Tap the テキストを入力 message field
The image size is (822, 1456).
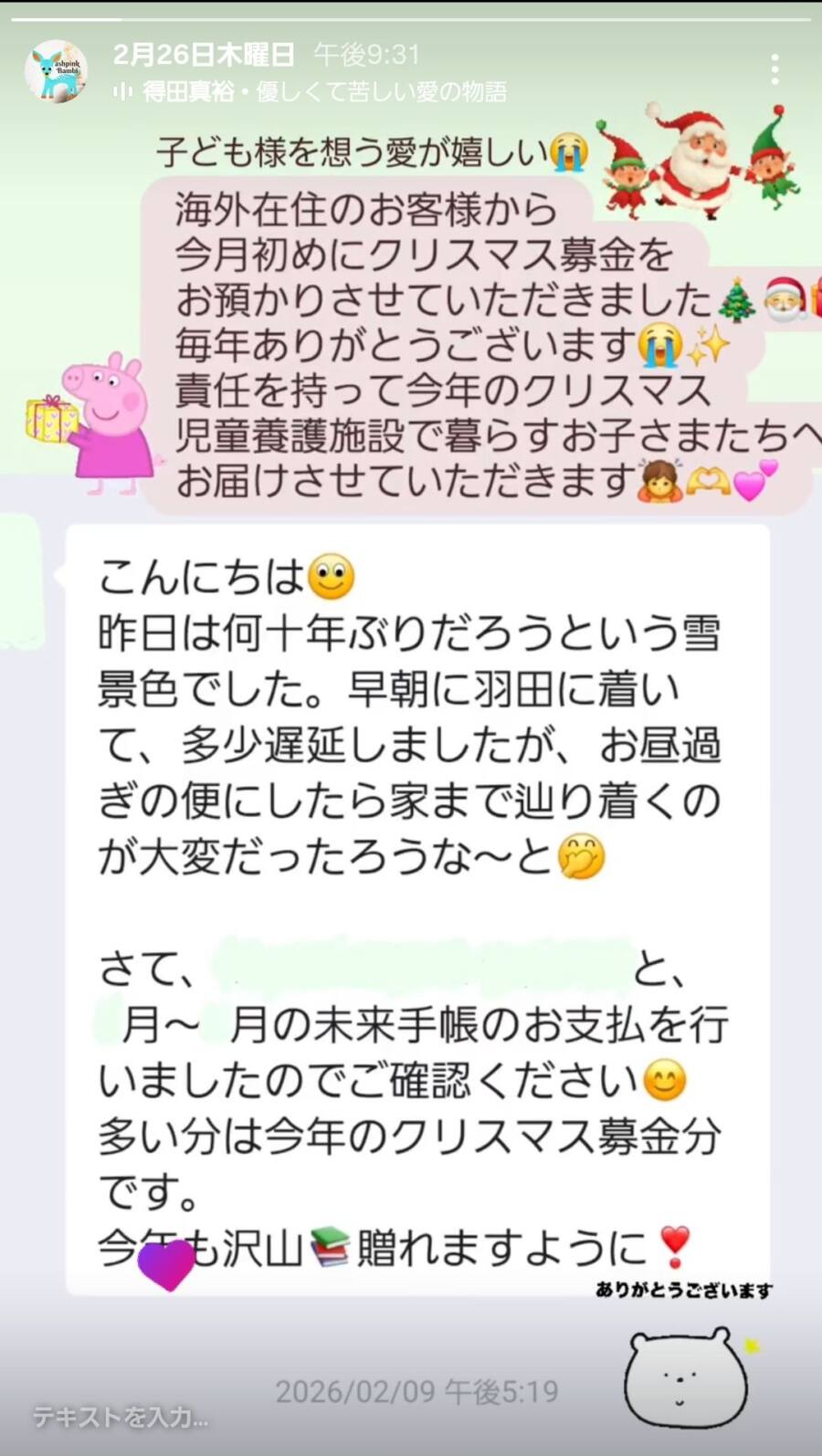(121, 1416)
